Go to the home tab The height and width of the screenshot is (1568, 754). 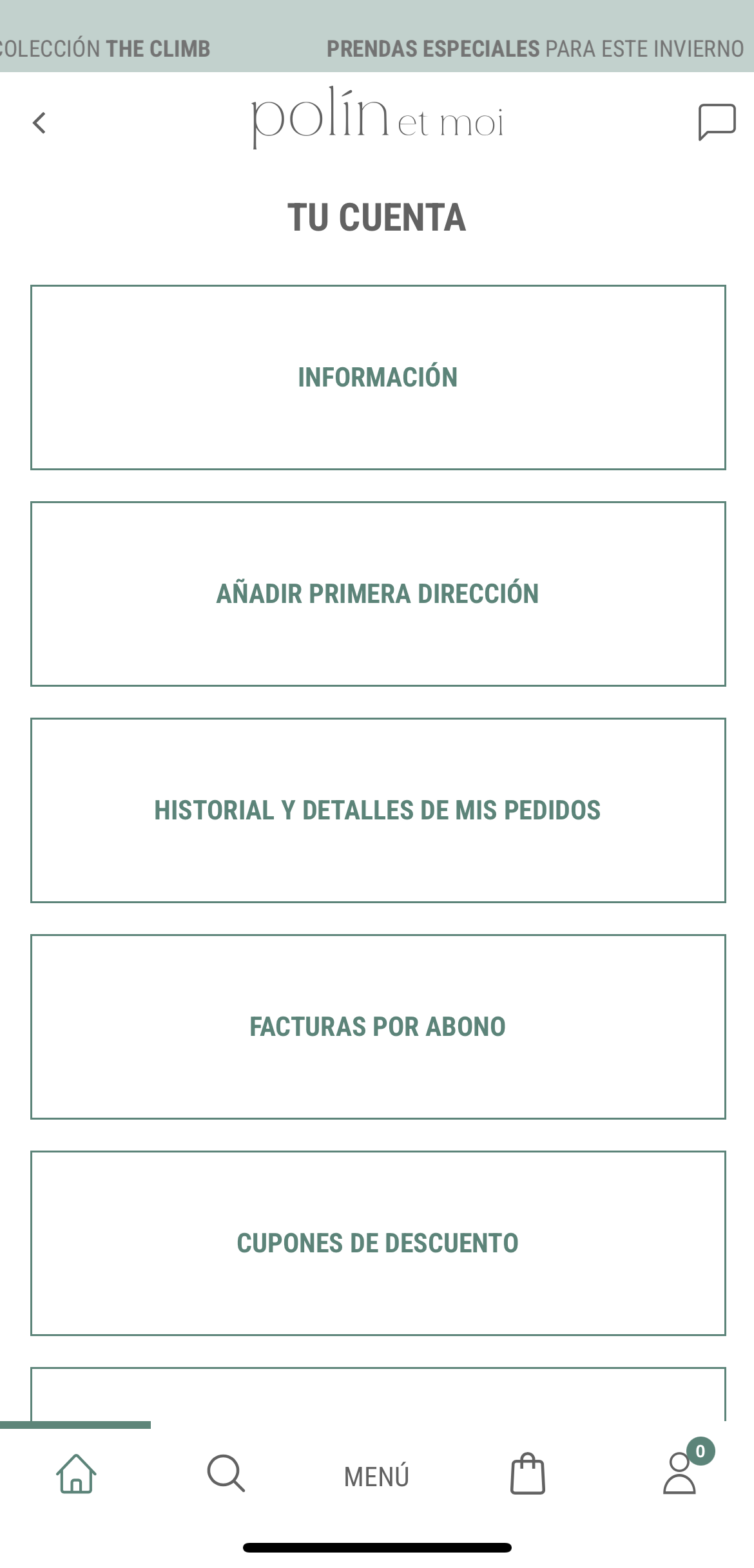tap(76, 1474)
